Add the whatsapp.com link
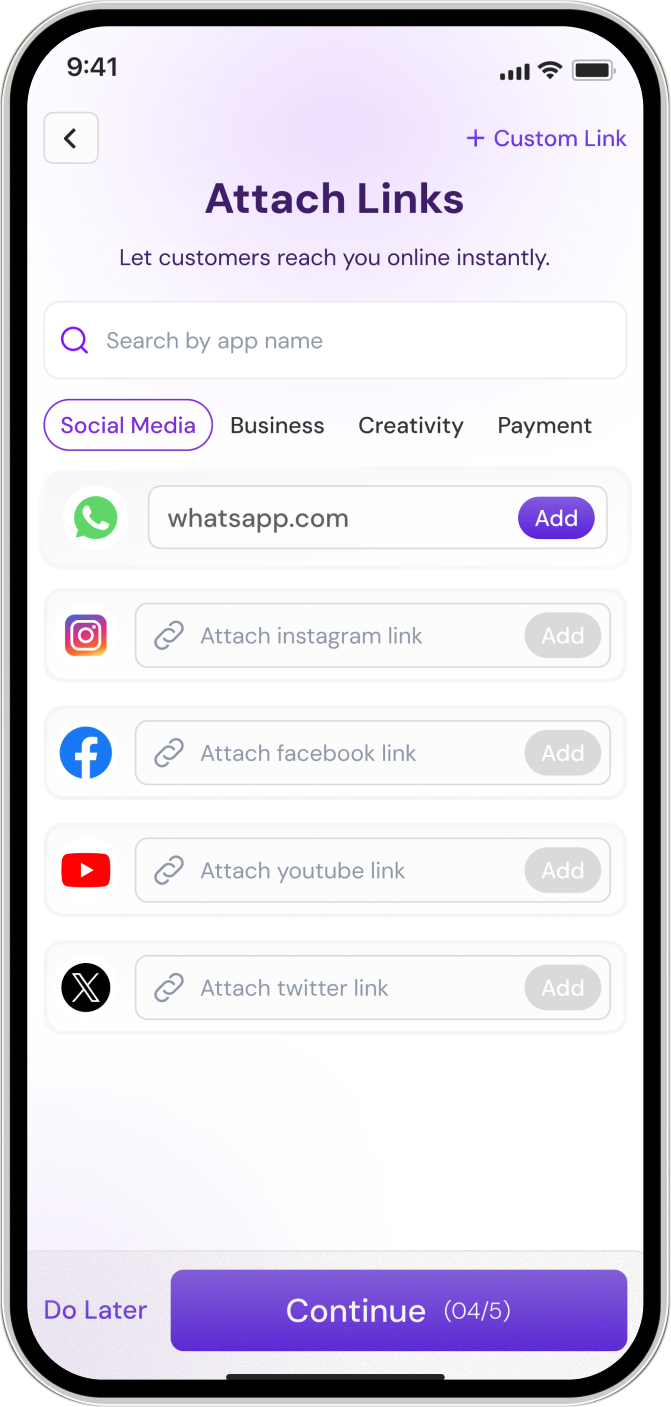Image resolution: width=671 pixels, height=1407 pixels. coord(556,518)
